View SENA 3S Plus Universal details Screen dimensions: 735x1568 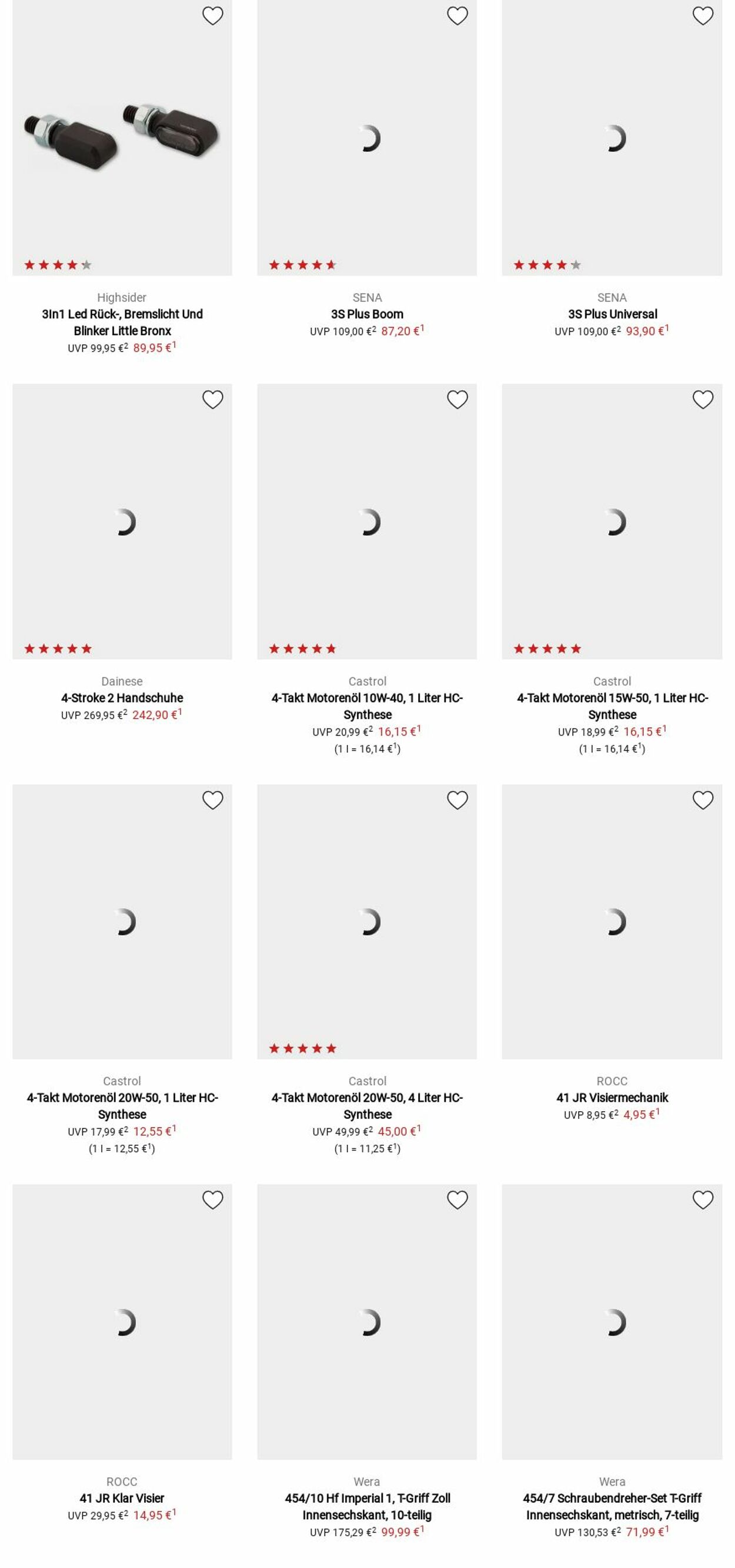pyautogui.click(x=612, y=314)
